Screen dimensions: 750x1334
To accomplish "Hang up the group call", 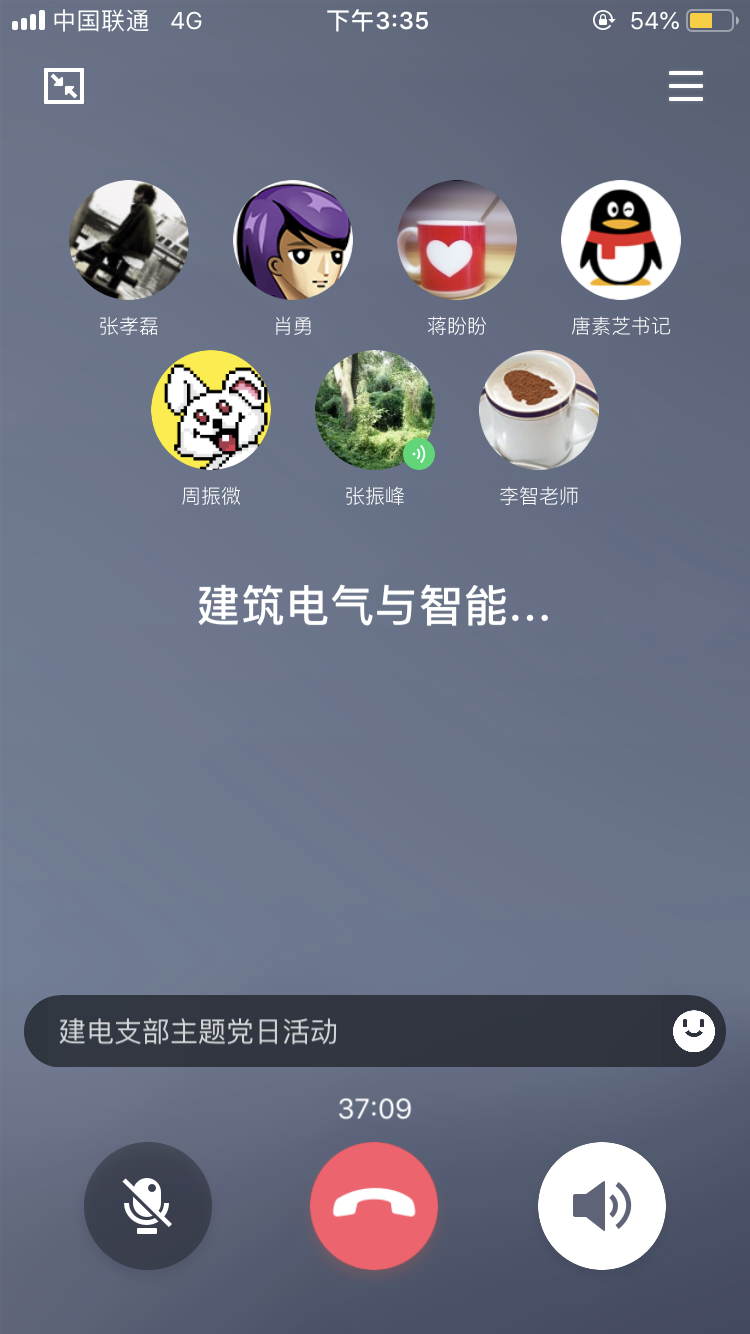I will pyautogui.click(x=374, y=1206).
